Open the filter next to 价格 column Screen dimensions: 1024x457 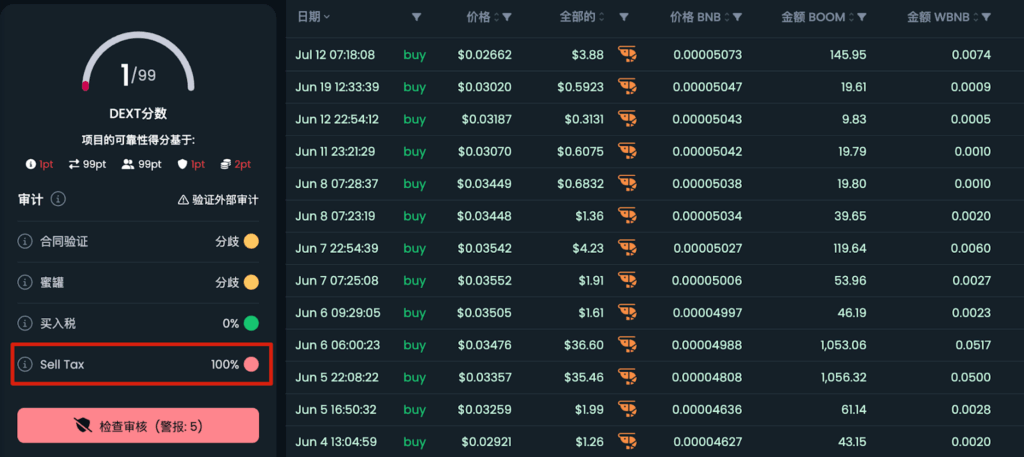click(507, 17)
